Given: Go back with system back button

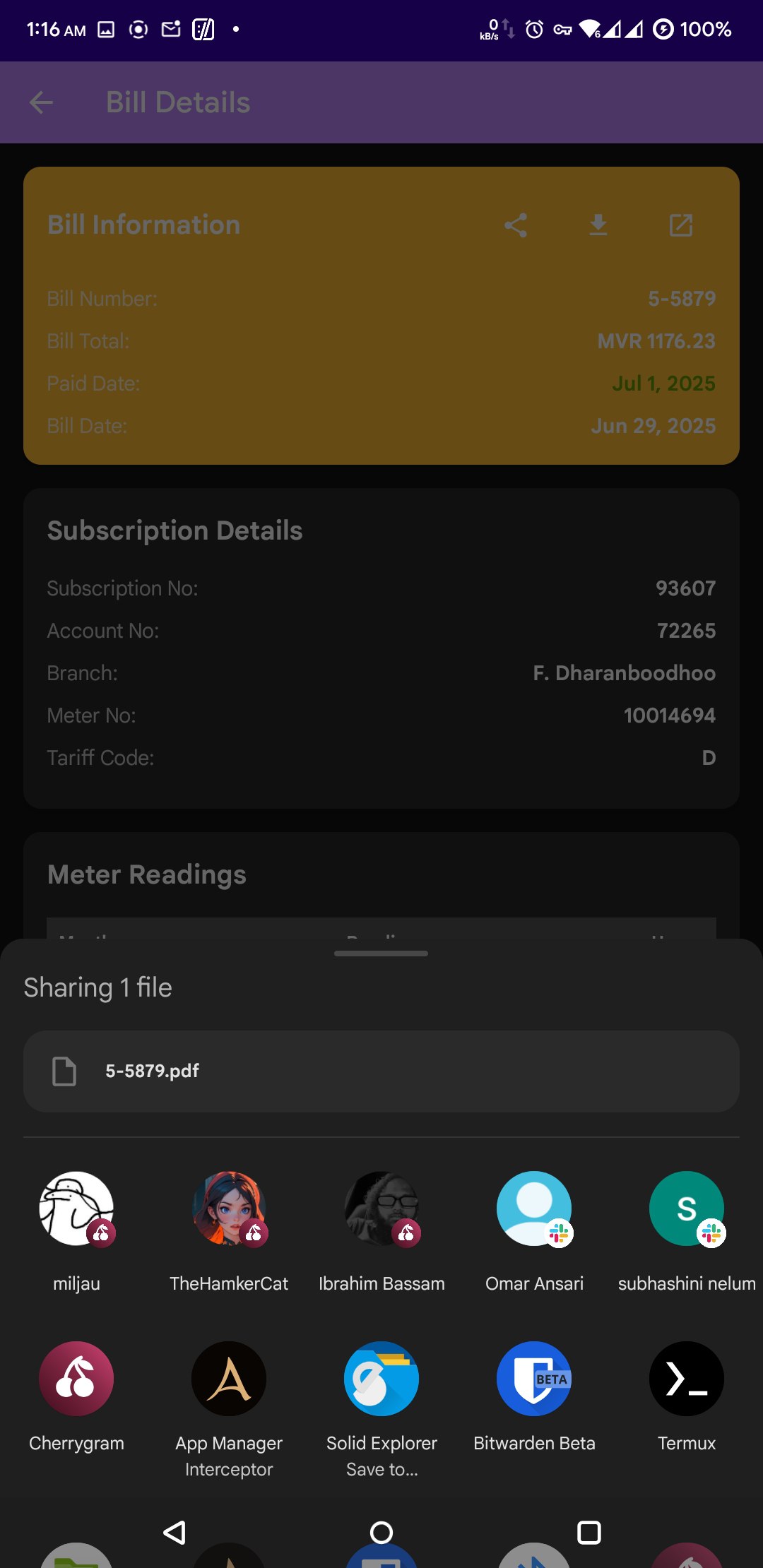Looking at the screenshot, I should (175, 1533).
